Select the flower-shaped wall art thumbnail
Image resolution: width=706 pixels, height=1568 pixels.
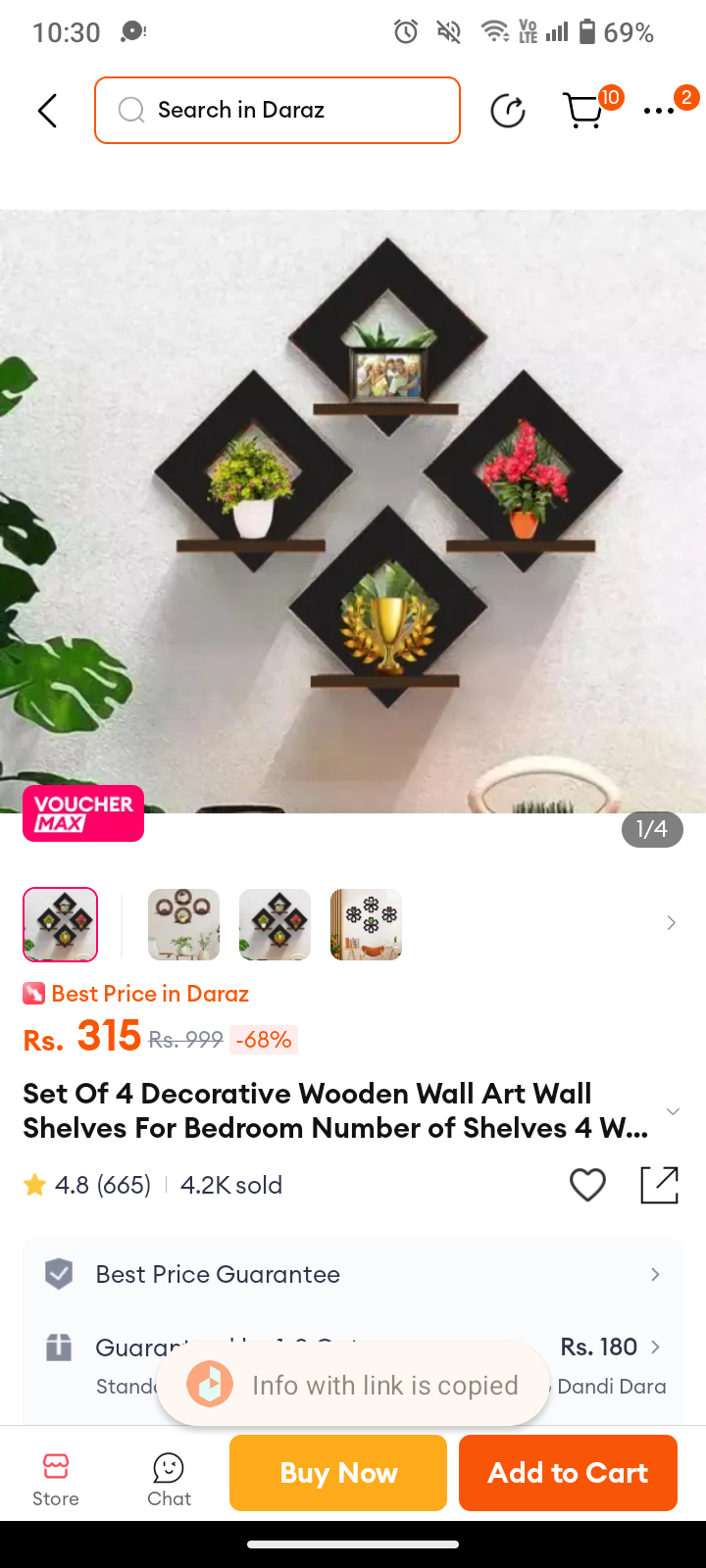click(366, 924)
